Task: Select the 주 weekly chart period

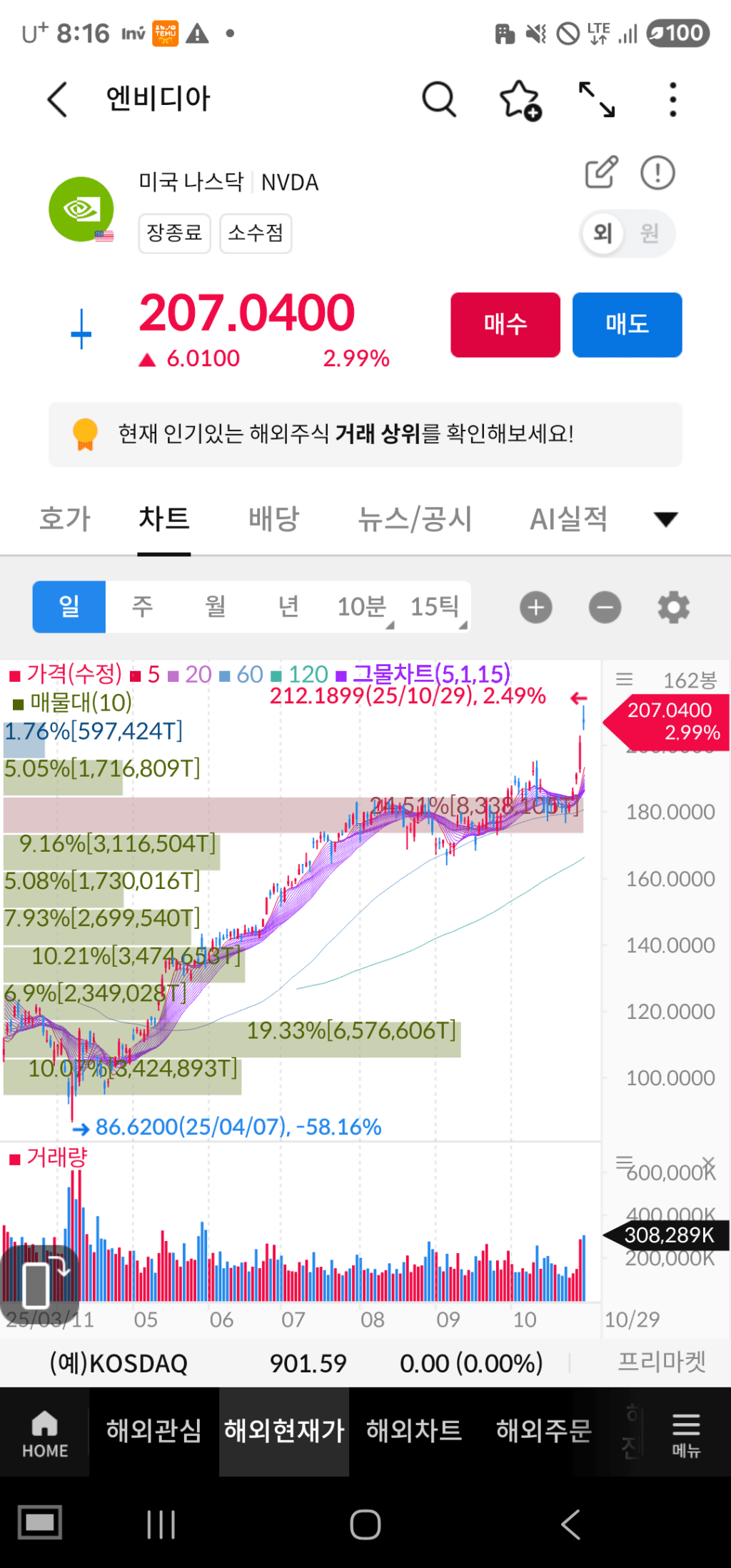Action: 142,607
